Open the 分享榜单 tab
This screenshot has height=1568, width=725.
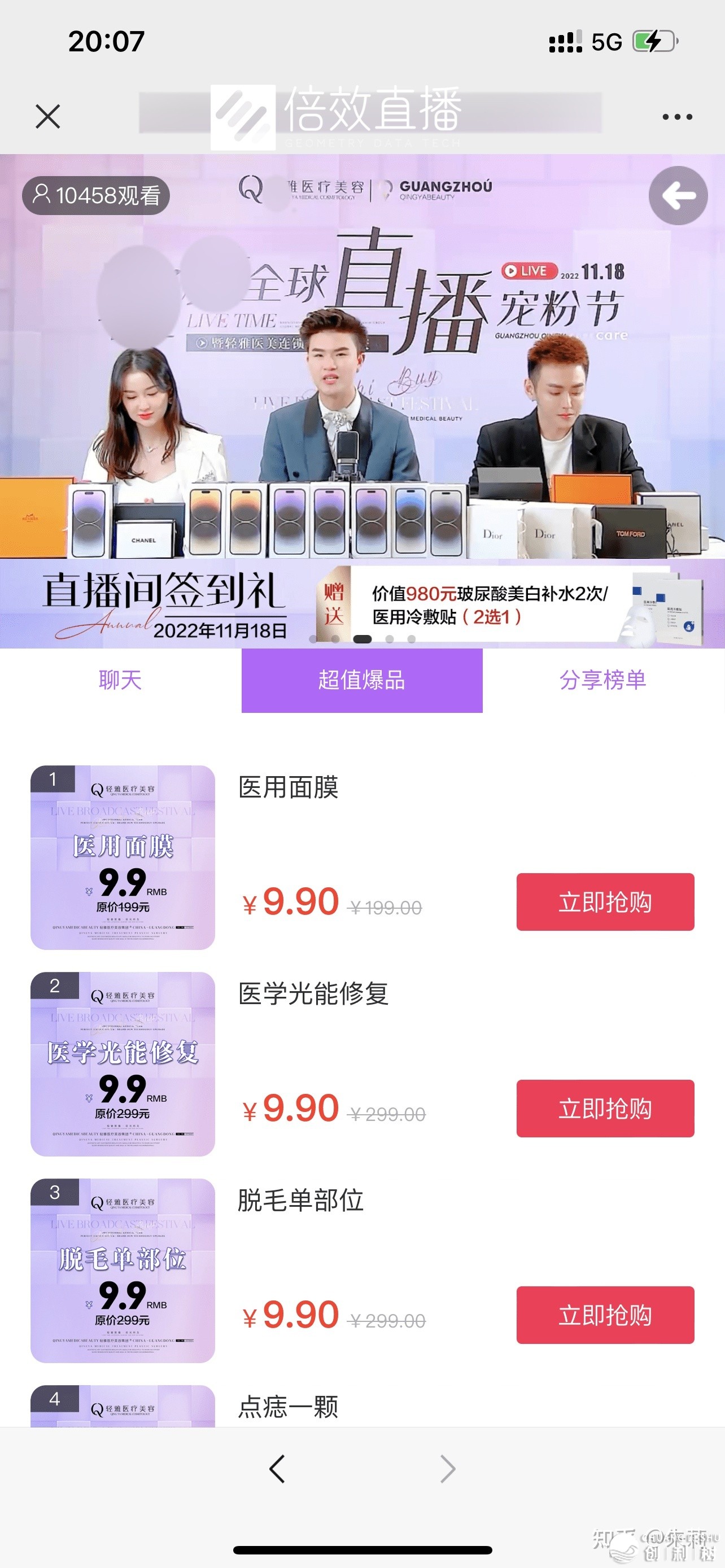(602, 680)
